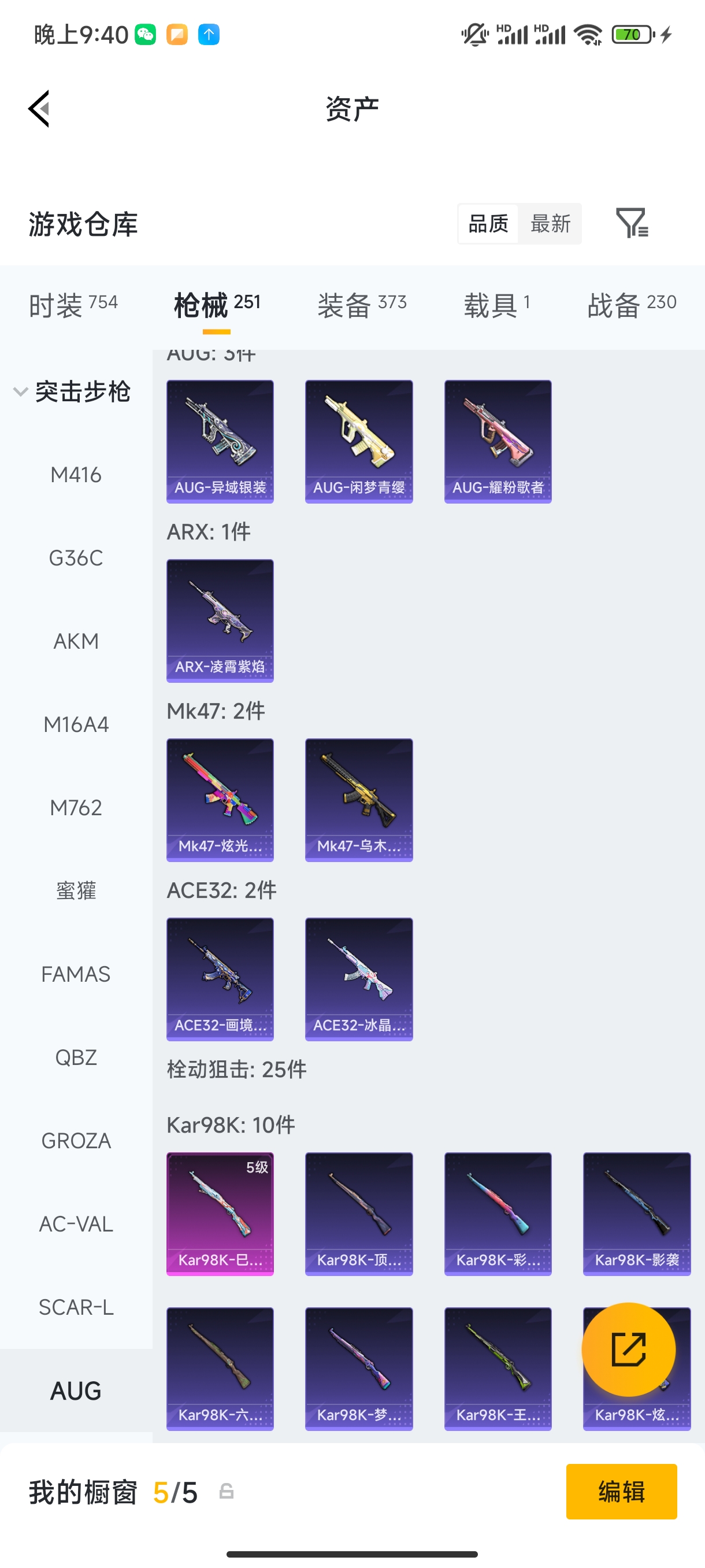Switch to the 装备 tab
Viewport: 705px width, 1568px height.
coord(361,304)
